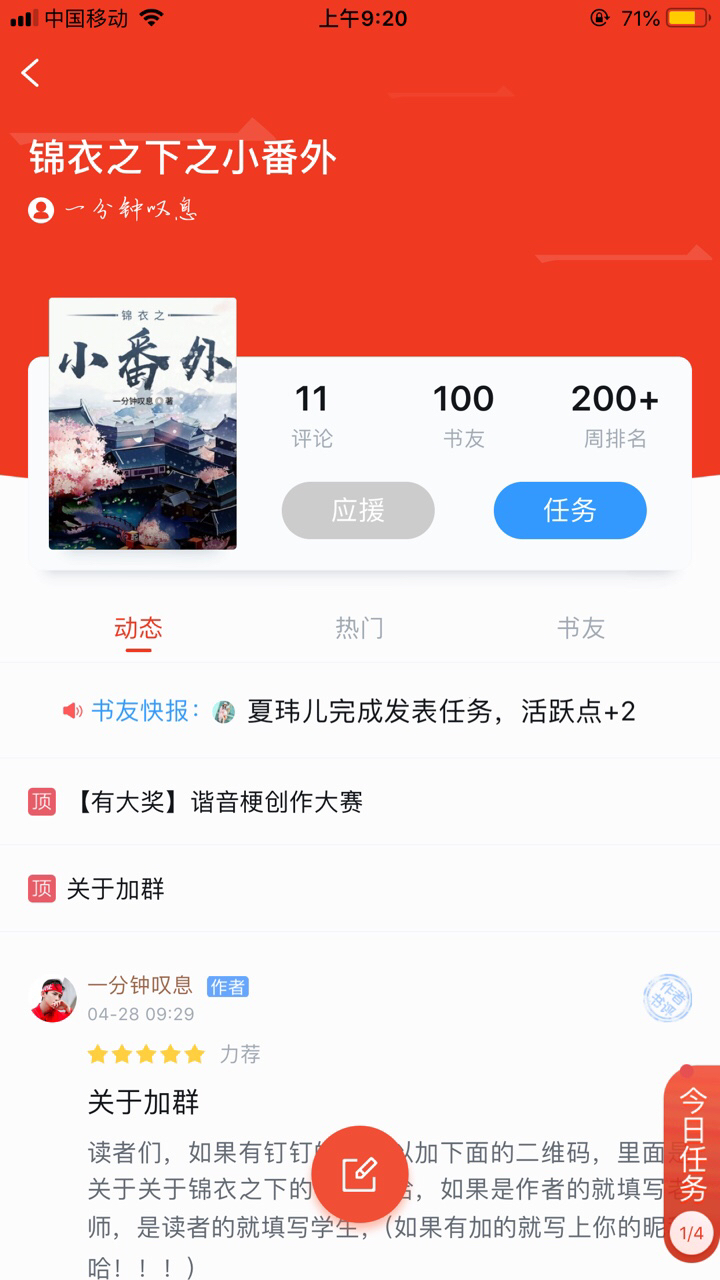Select the 书友 tab

[581, 628]
